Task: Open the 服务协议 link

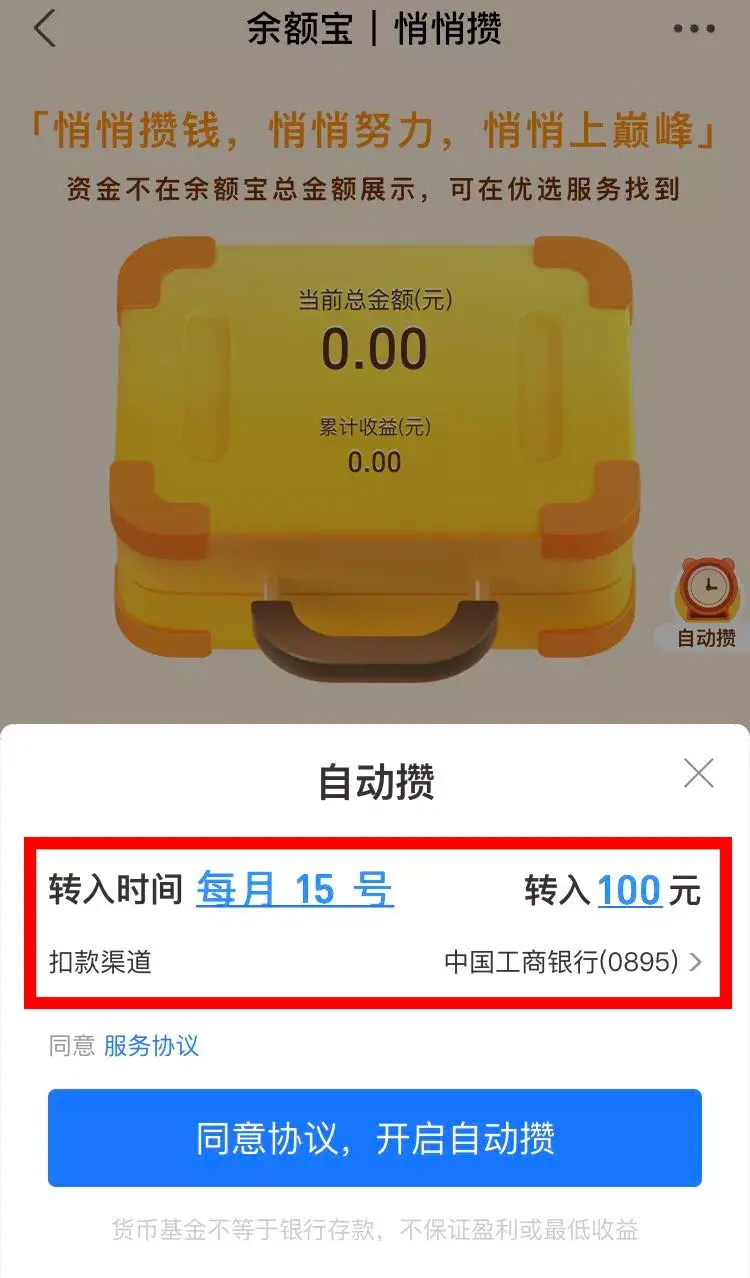Action: point(151,1046)
